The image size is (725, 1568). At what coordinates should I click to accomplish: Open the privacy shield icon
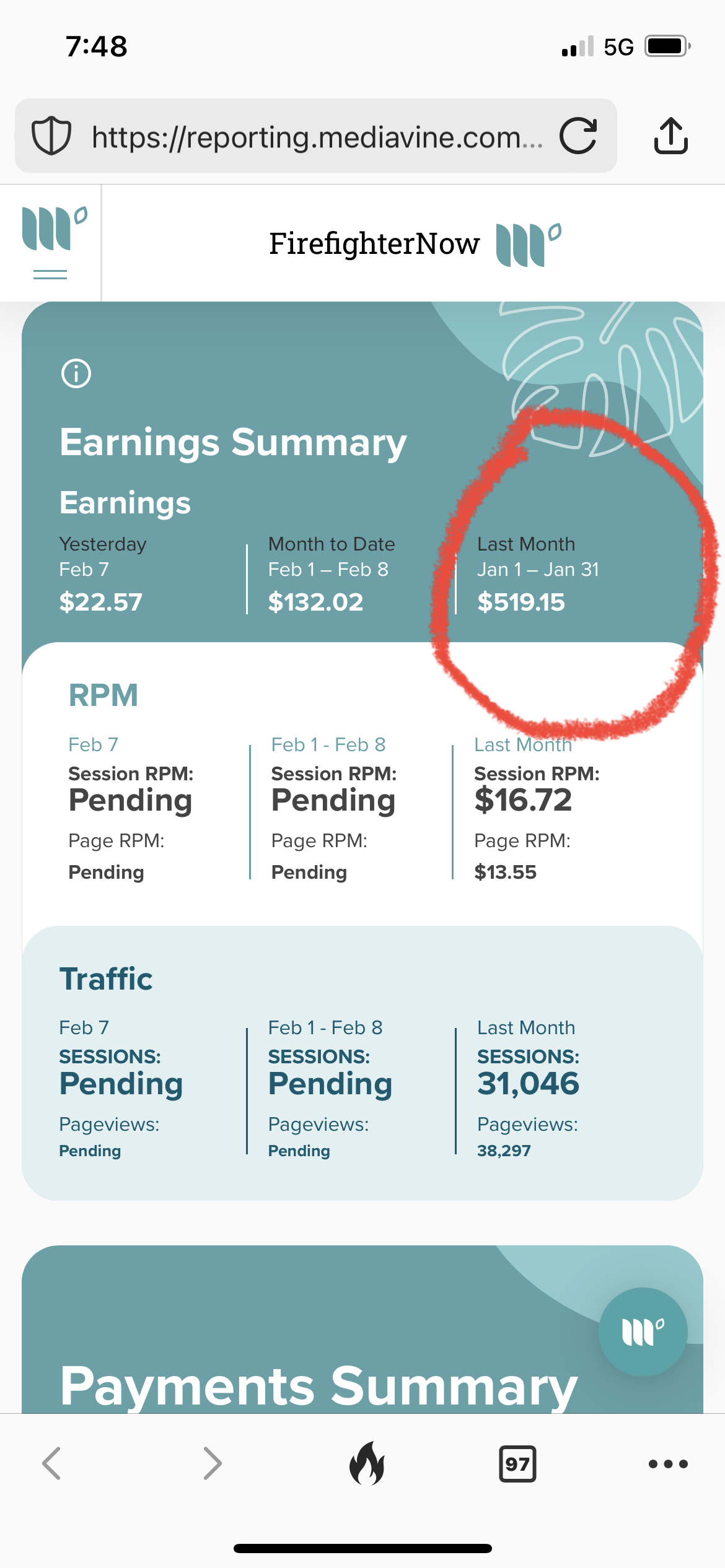tap(51, 136)
